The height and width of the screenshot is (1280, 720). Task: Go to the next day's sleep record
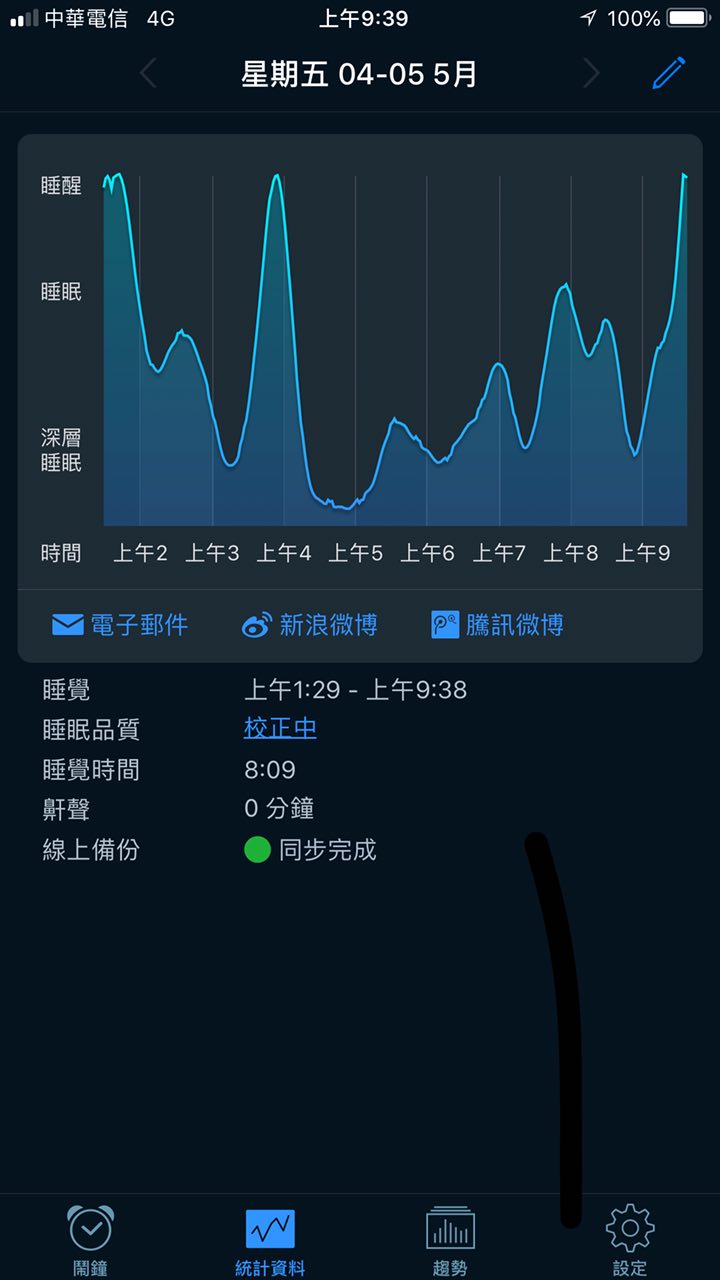(591, 73)
